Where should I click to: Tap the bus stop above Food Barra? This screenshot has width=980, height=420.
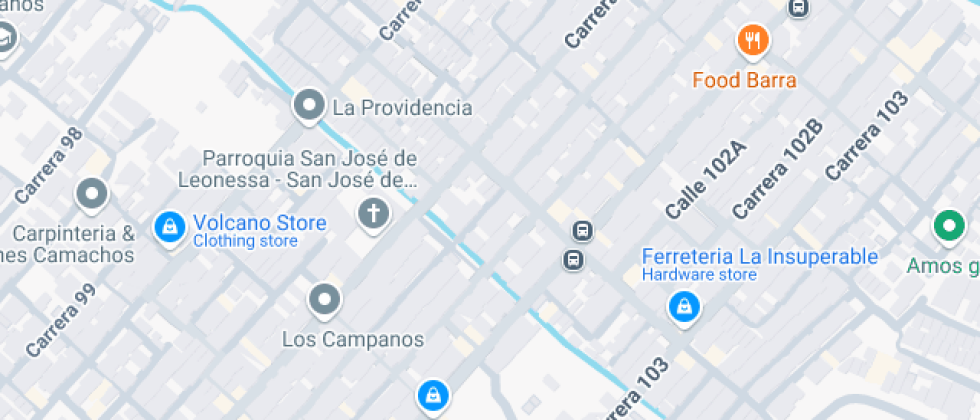[798, 8]
